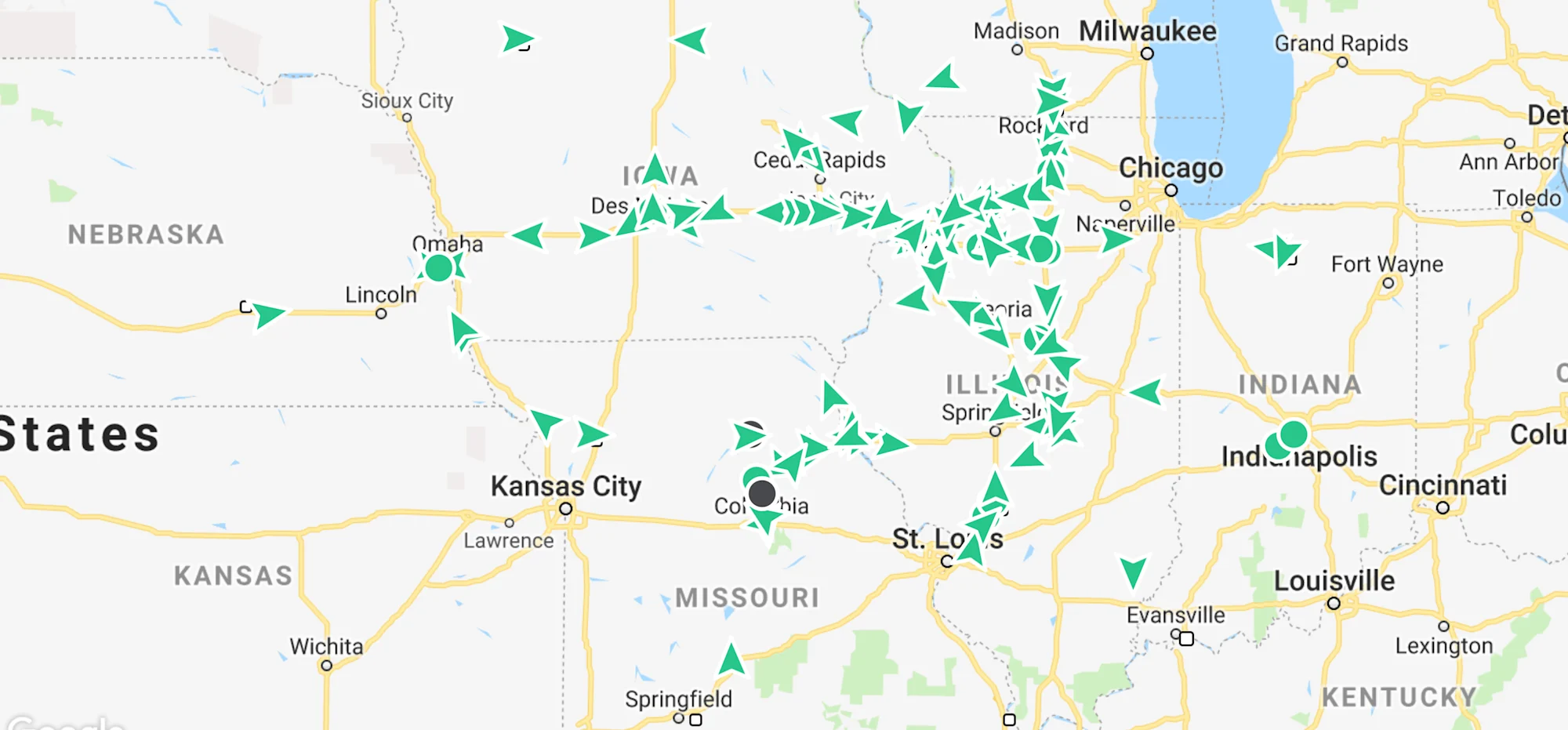Open the vehicle arrow west of Lincoln
The width and height of the screenshot is (1568, 730).
point(267,315)
